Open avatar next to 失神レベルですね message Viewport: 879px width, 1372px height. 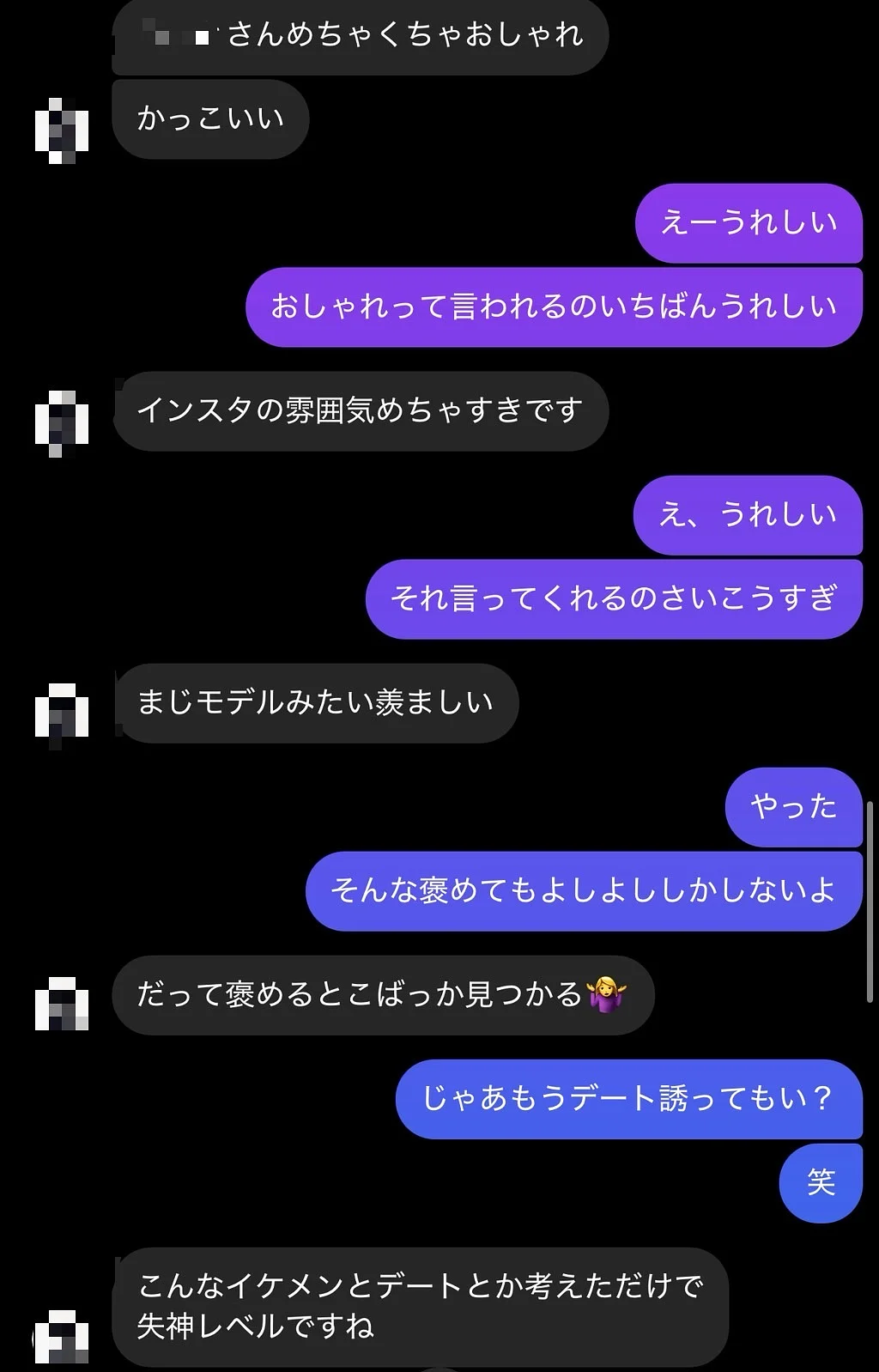pyautogui.click(x=62, y=1336)
